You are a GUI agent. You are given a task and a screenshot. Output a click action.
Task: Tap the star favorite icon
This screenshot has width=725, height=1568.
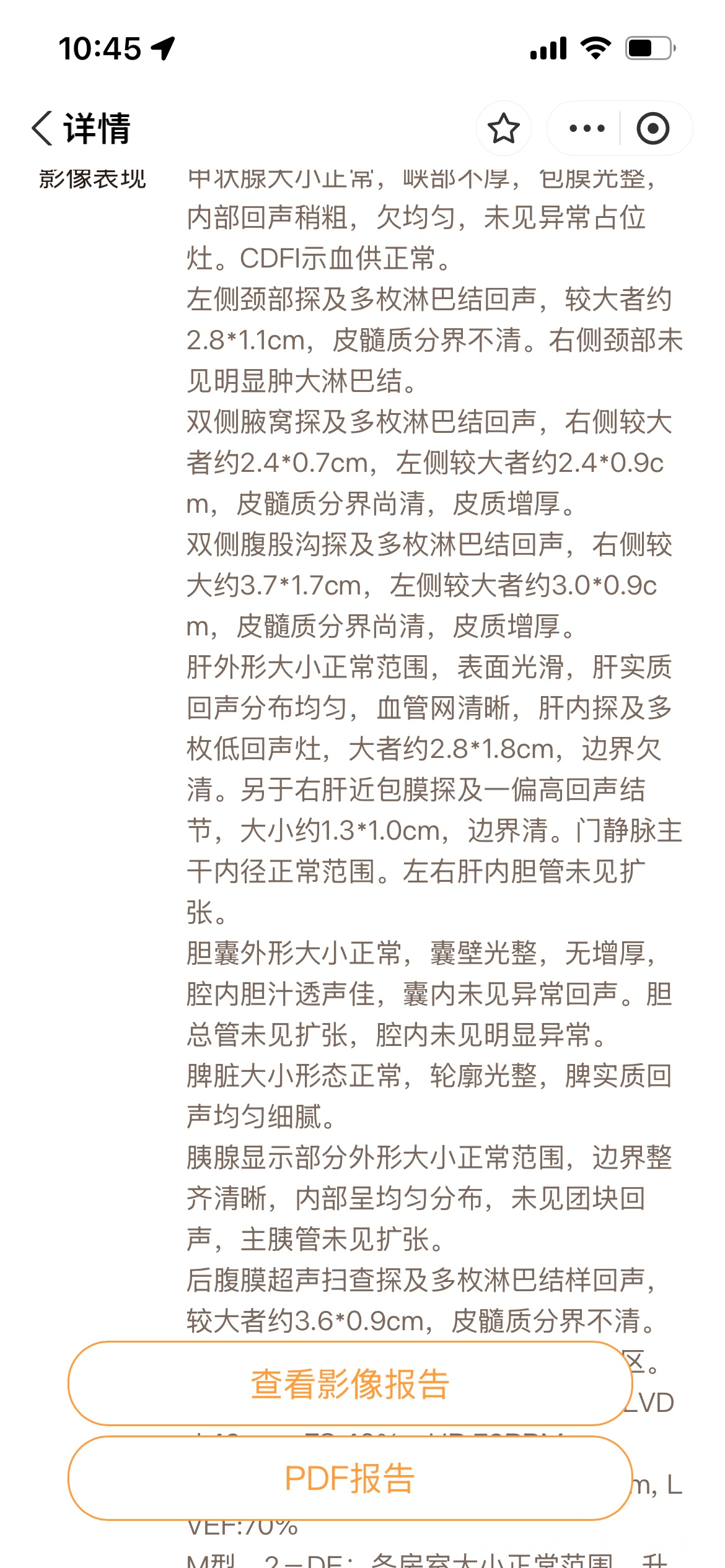[503, 129]
